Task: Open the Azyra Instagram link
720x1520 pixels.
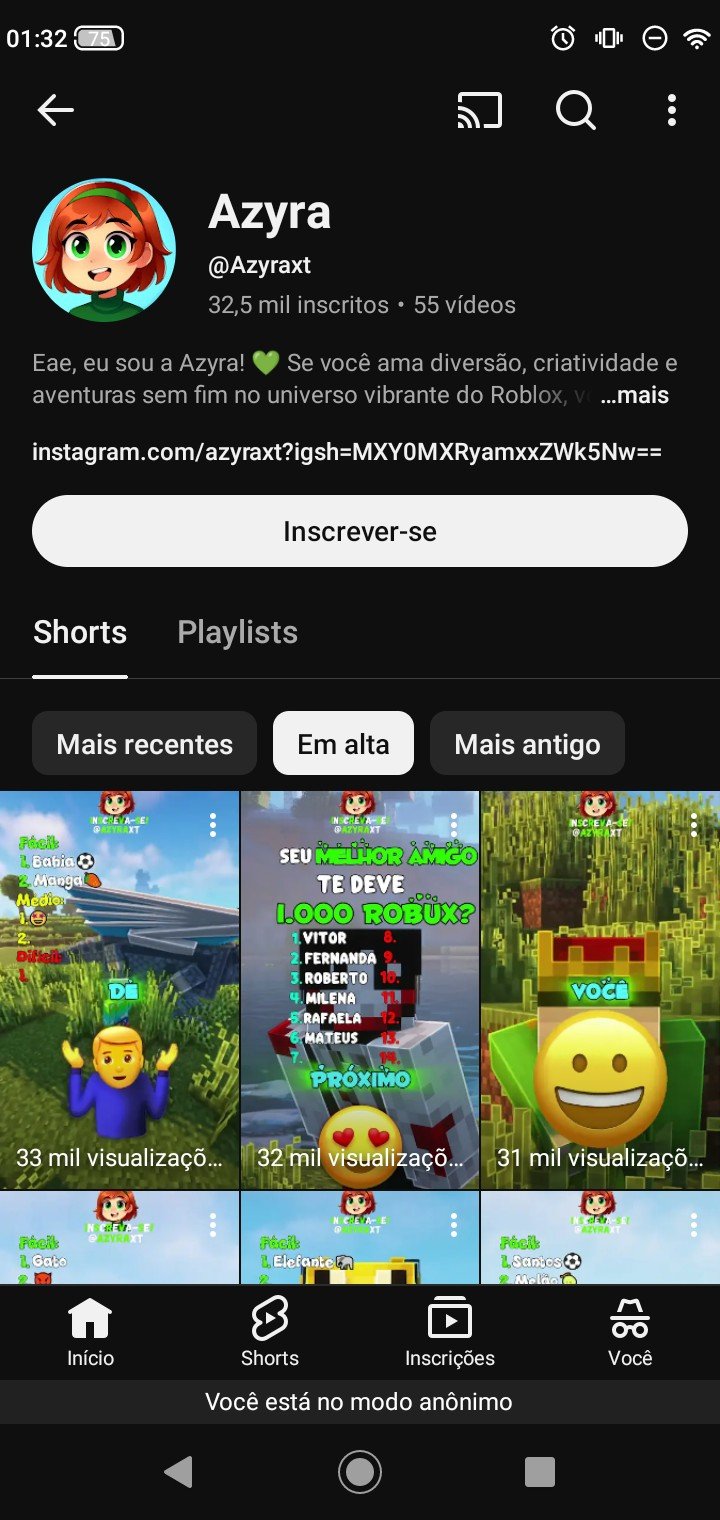Action: pos(347,452)
